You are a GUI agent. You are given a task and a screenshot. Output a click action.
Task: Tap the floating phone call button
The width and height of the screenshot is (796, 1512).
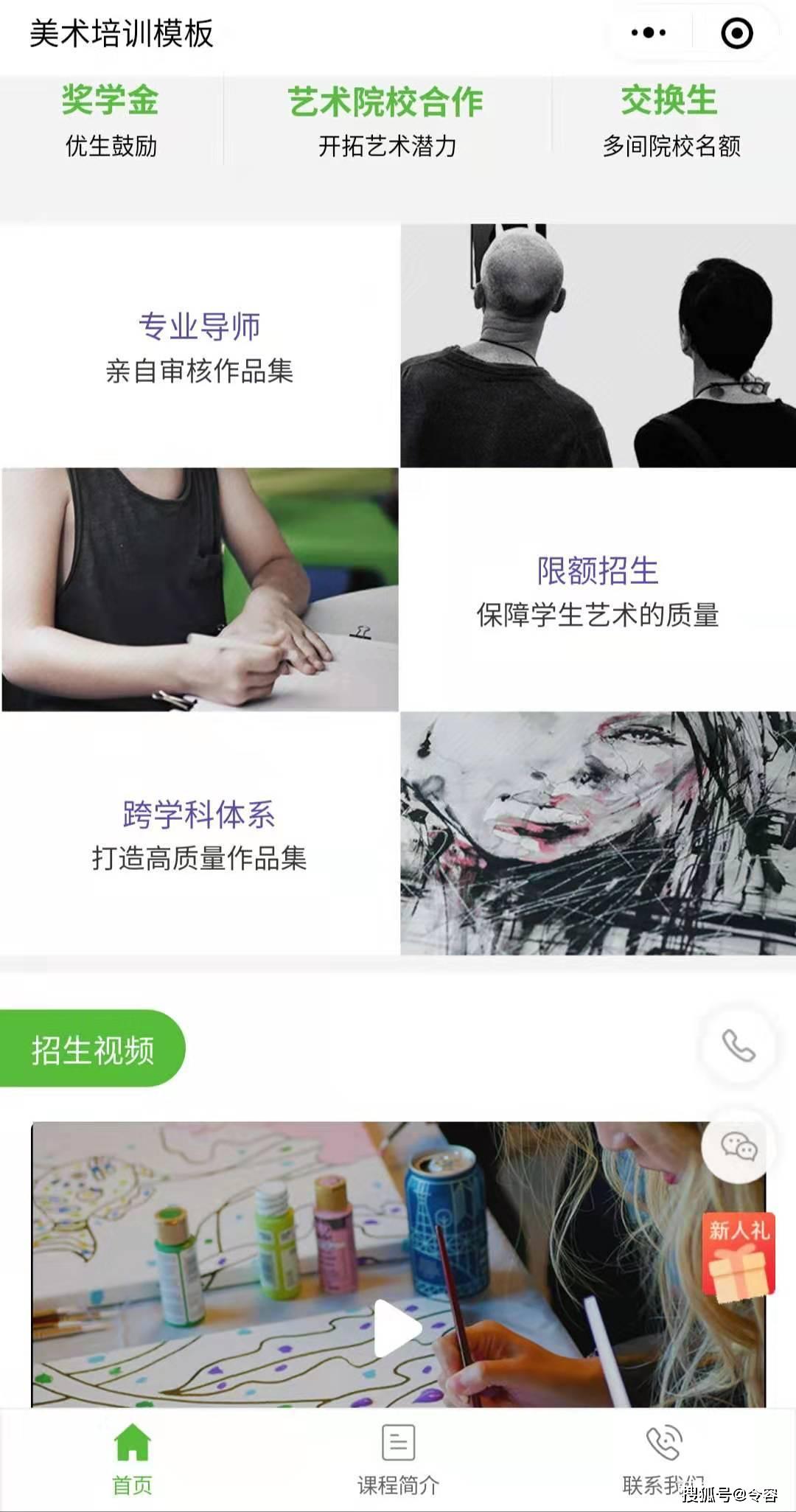pos(738,1045)
